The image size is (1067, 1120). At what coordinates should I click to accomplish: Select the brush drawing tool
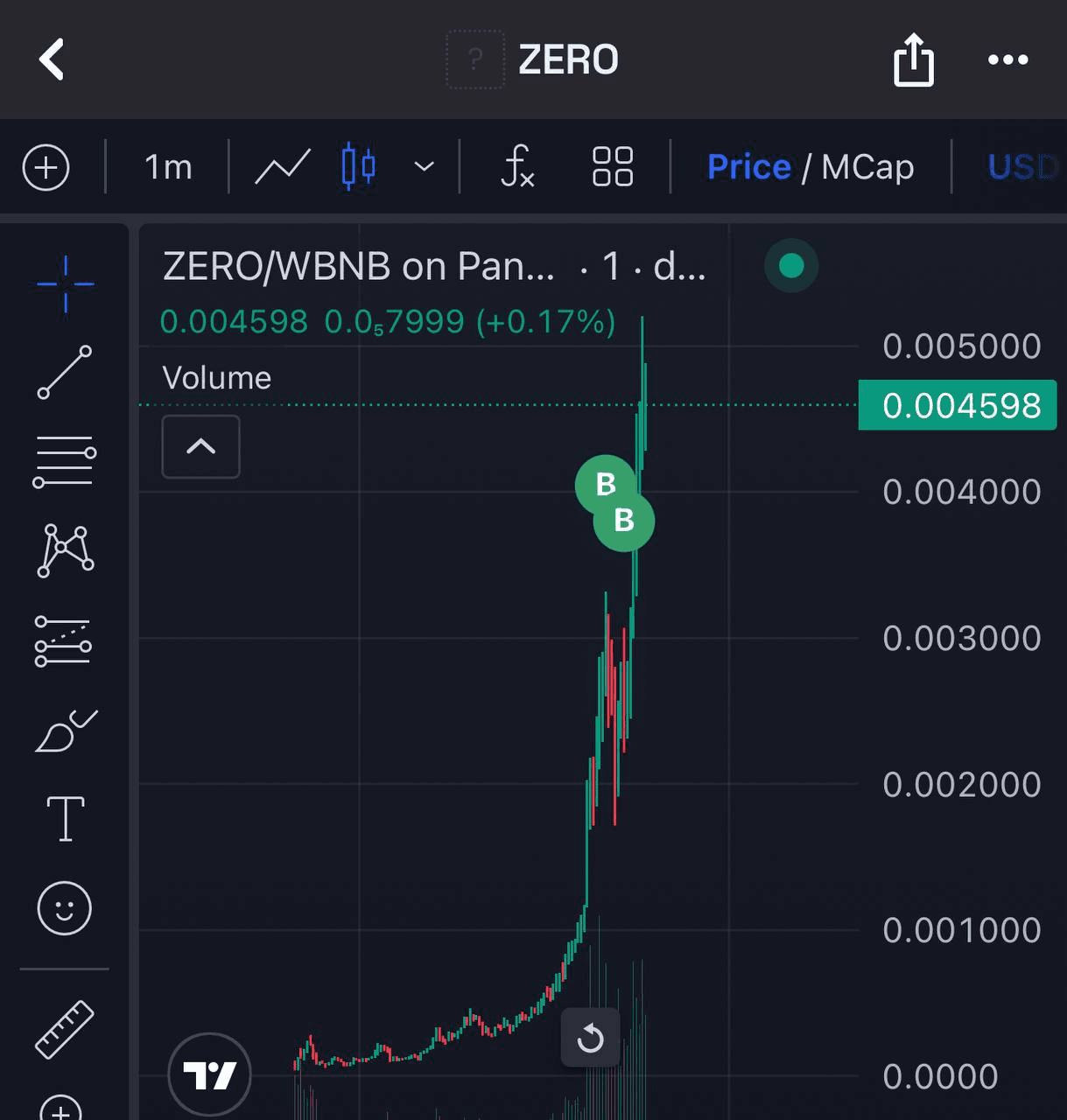click(65, 731)
